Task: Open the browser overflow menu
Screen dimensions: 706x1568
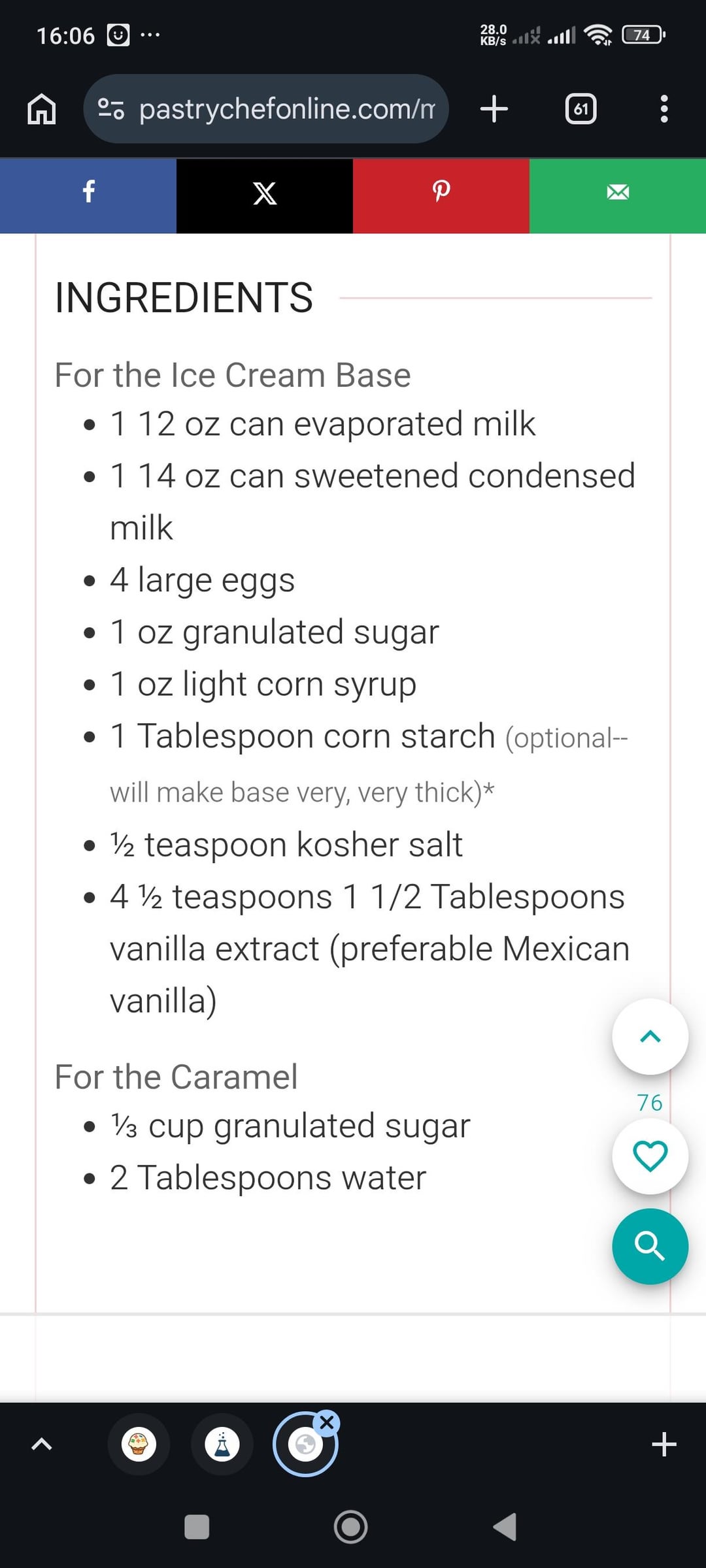Action: [x=664, y=108]
